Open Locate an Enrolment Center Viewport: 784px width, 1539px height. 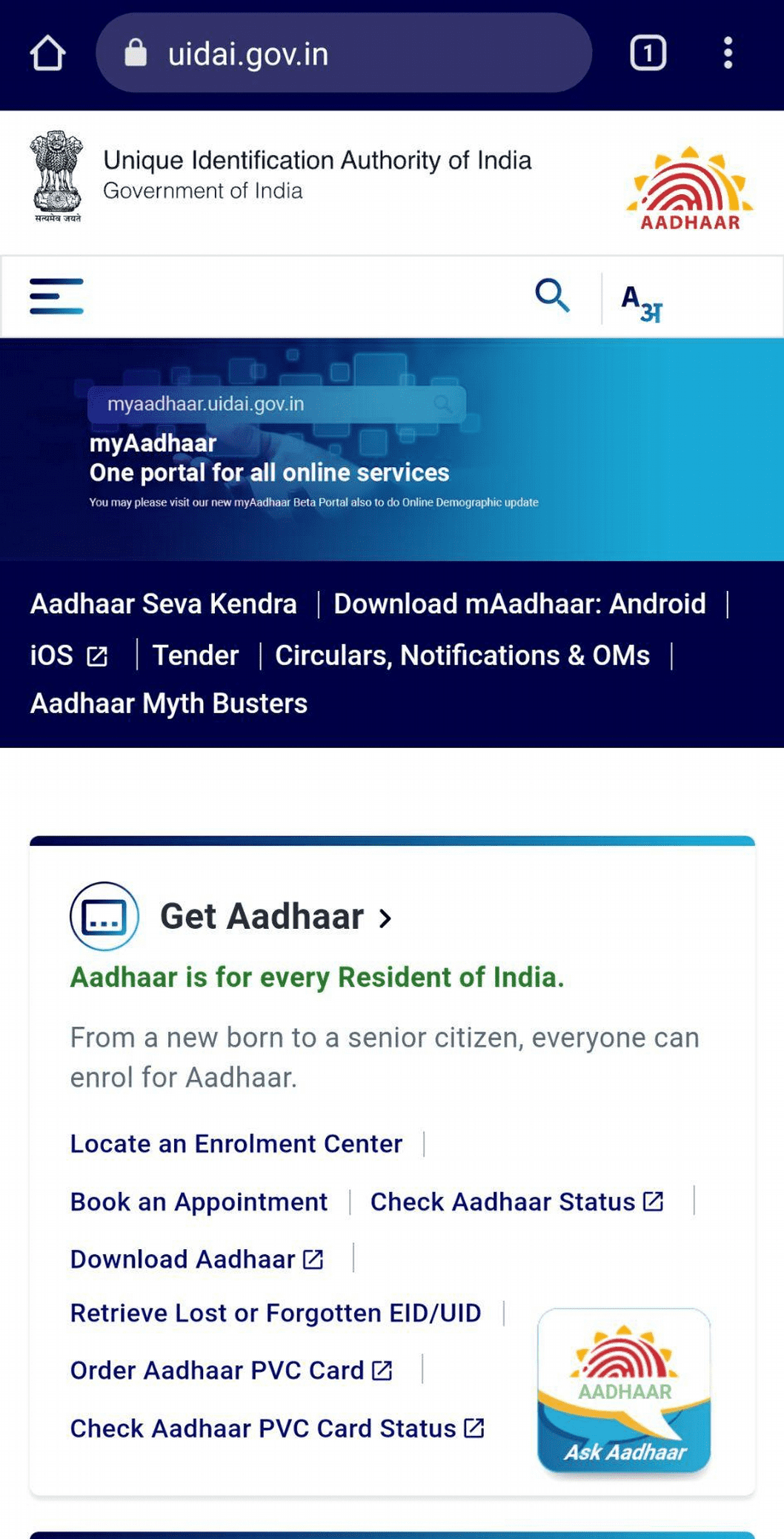(x=235, y=1143)
